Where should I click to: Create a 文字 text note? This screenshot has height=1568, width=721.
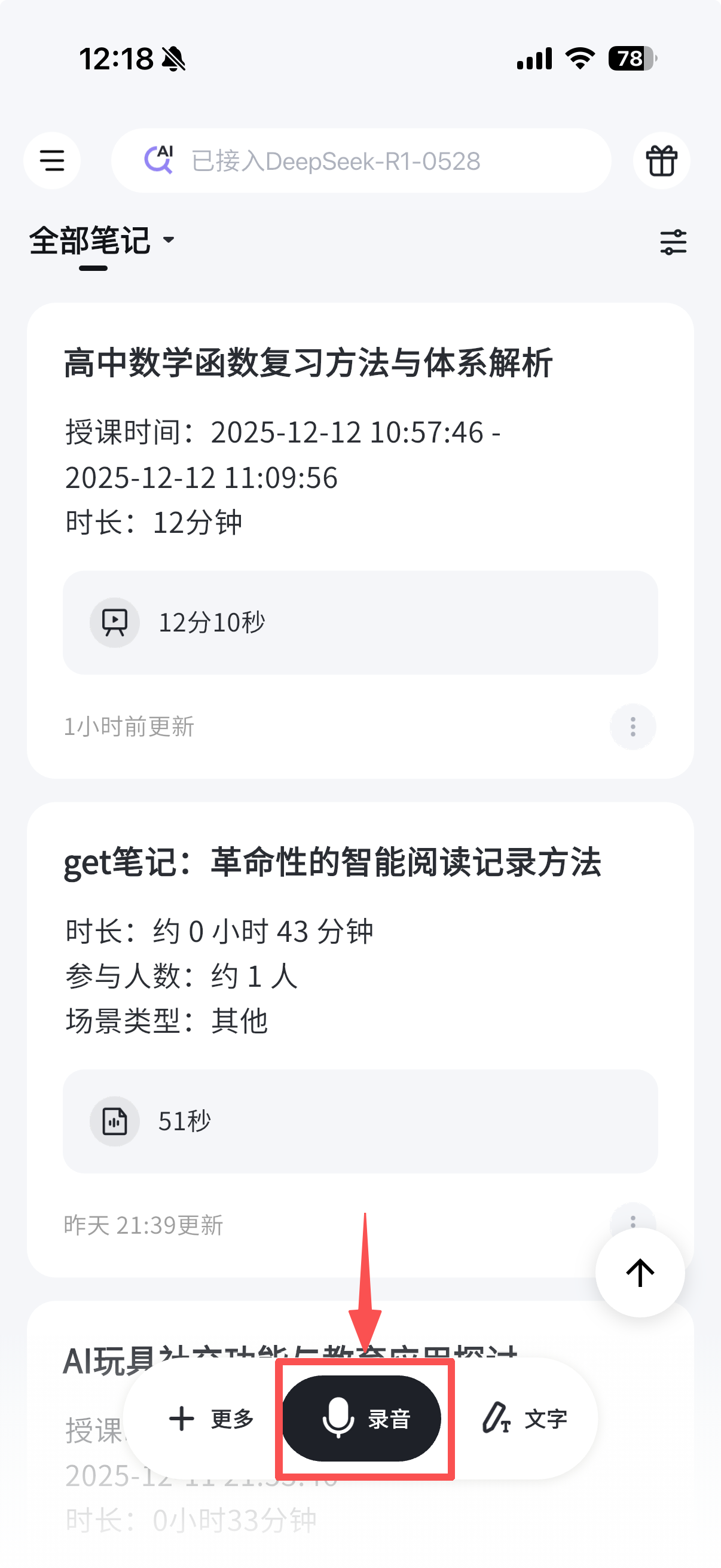tap(524, 1419)
